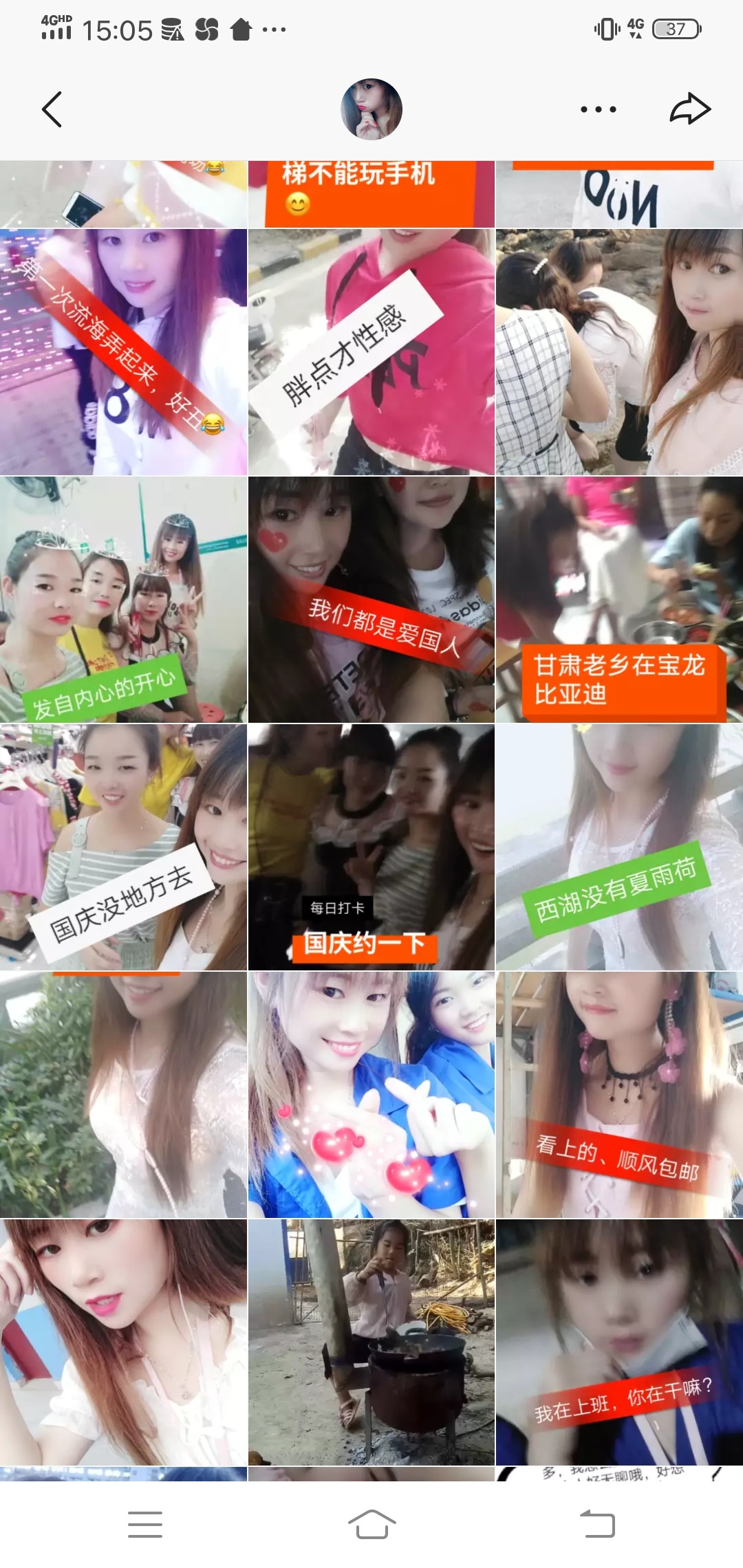Open recent apps from the navigation bar

coord(145,1525)
